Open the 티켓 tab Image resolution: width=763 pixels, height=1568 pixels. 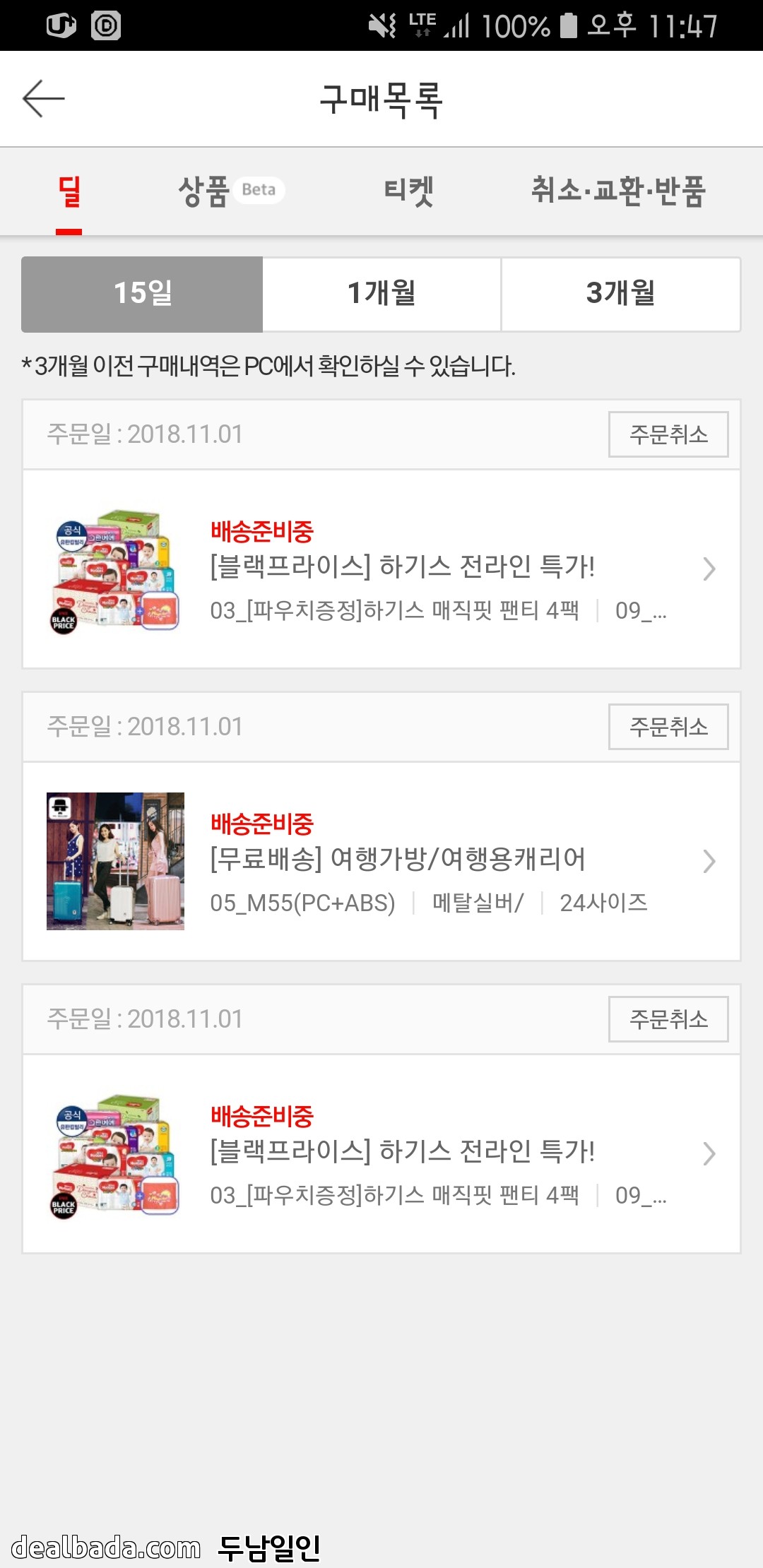click(408, 191)
